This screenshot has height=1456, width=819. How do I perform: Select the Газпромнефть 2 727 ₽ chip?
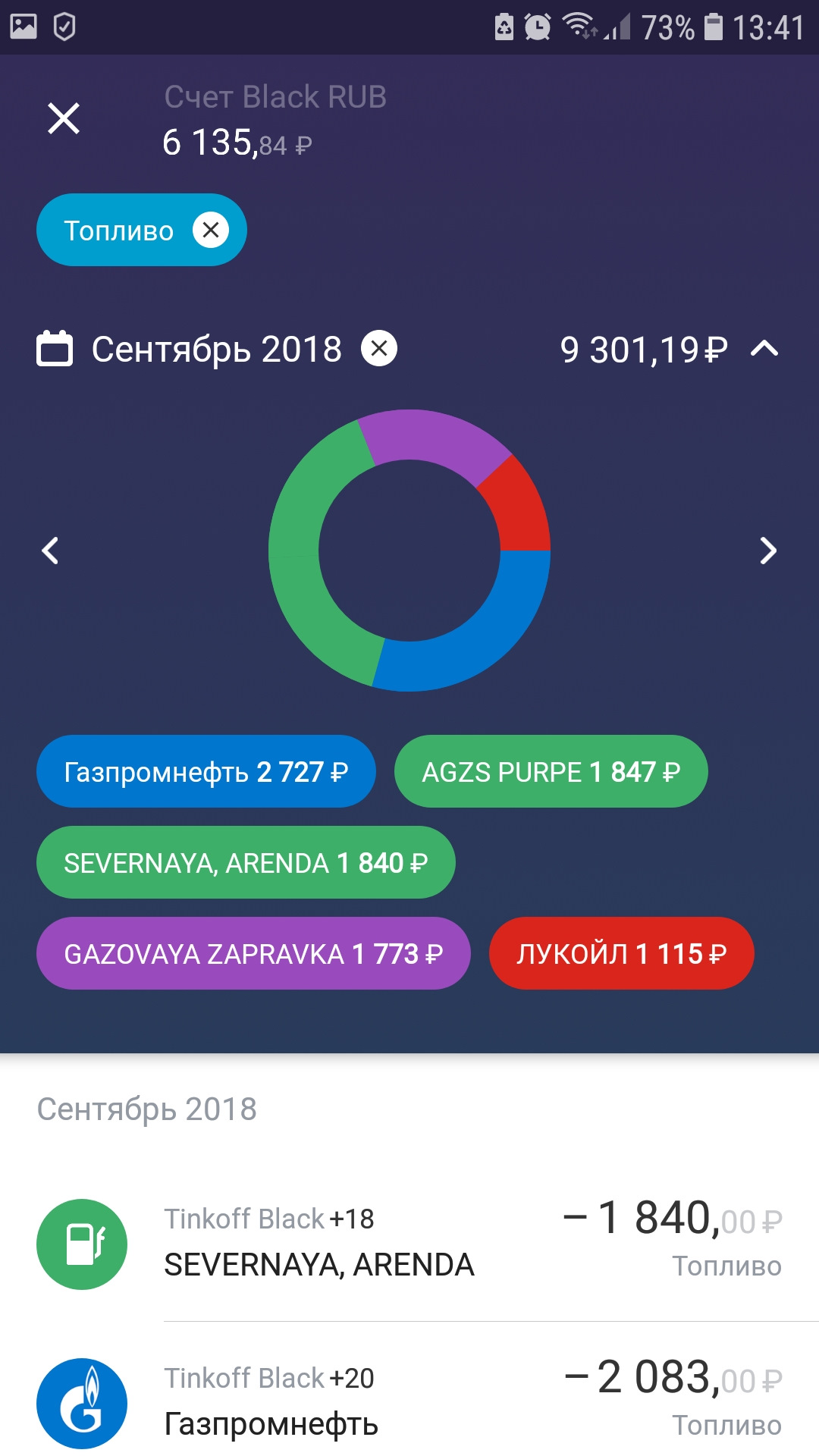coord(206,771)
